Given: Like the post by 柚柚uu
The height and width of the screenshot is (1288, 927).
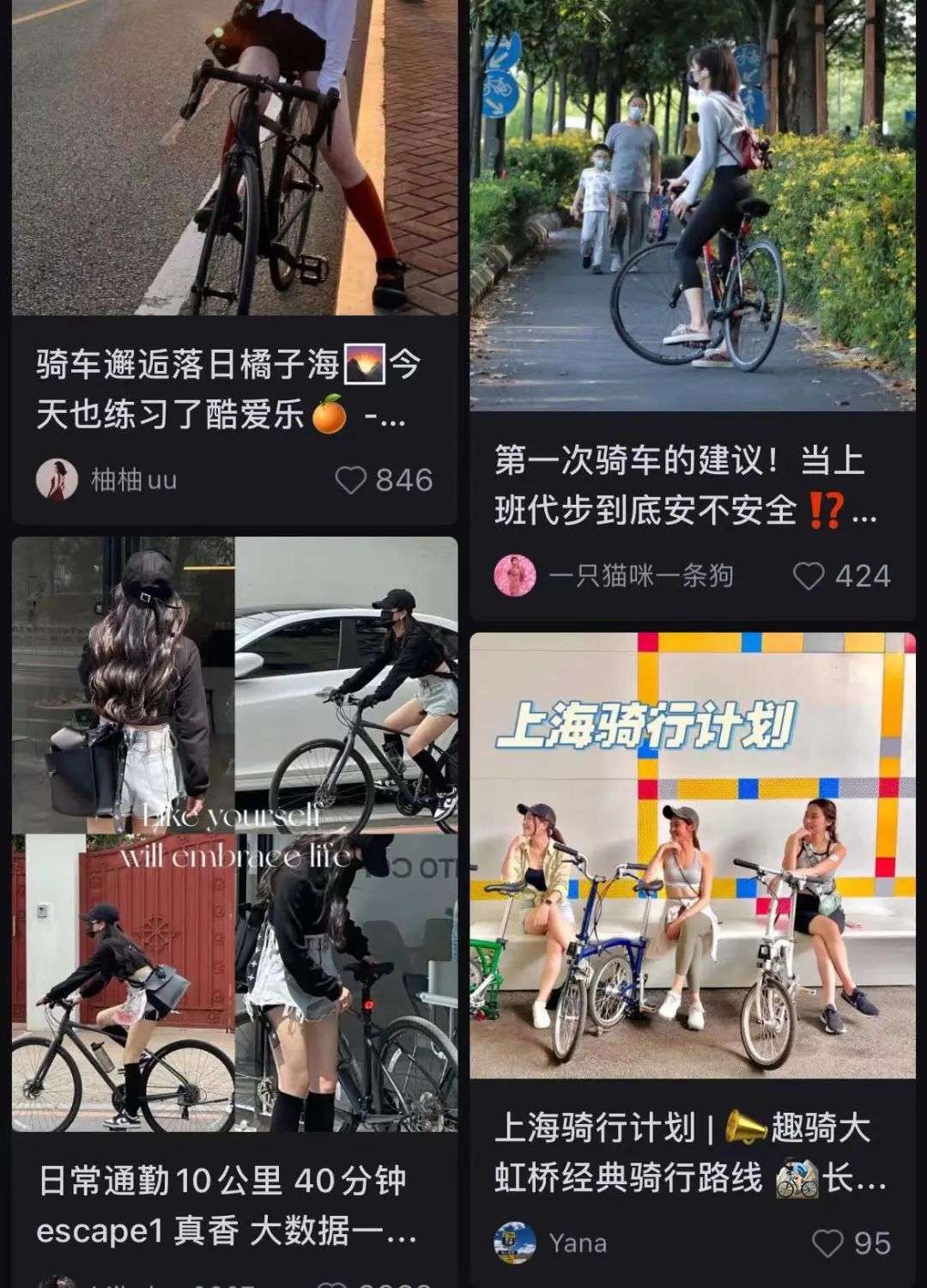Looking at the screenshot, I should (x=350, y=480).
